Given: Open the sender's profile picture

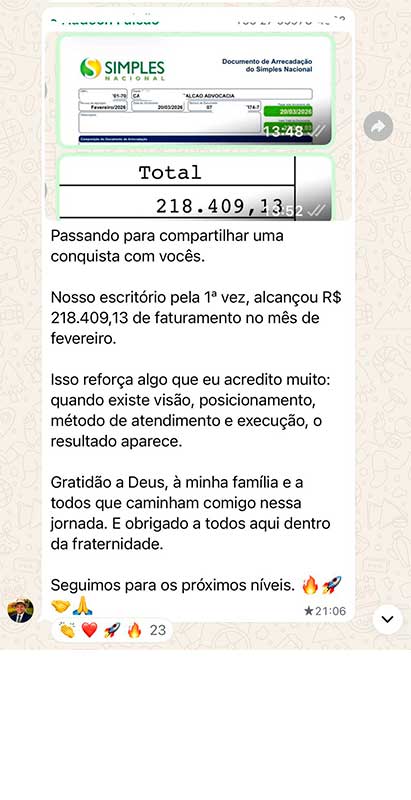Looking at the screenshot, I should 20,610.
